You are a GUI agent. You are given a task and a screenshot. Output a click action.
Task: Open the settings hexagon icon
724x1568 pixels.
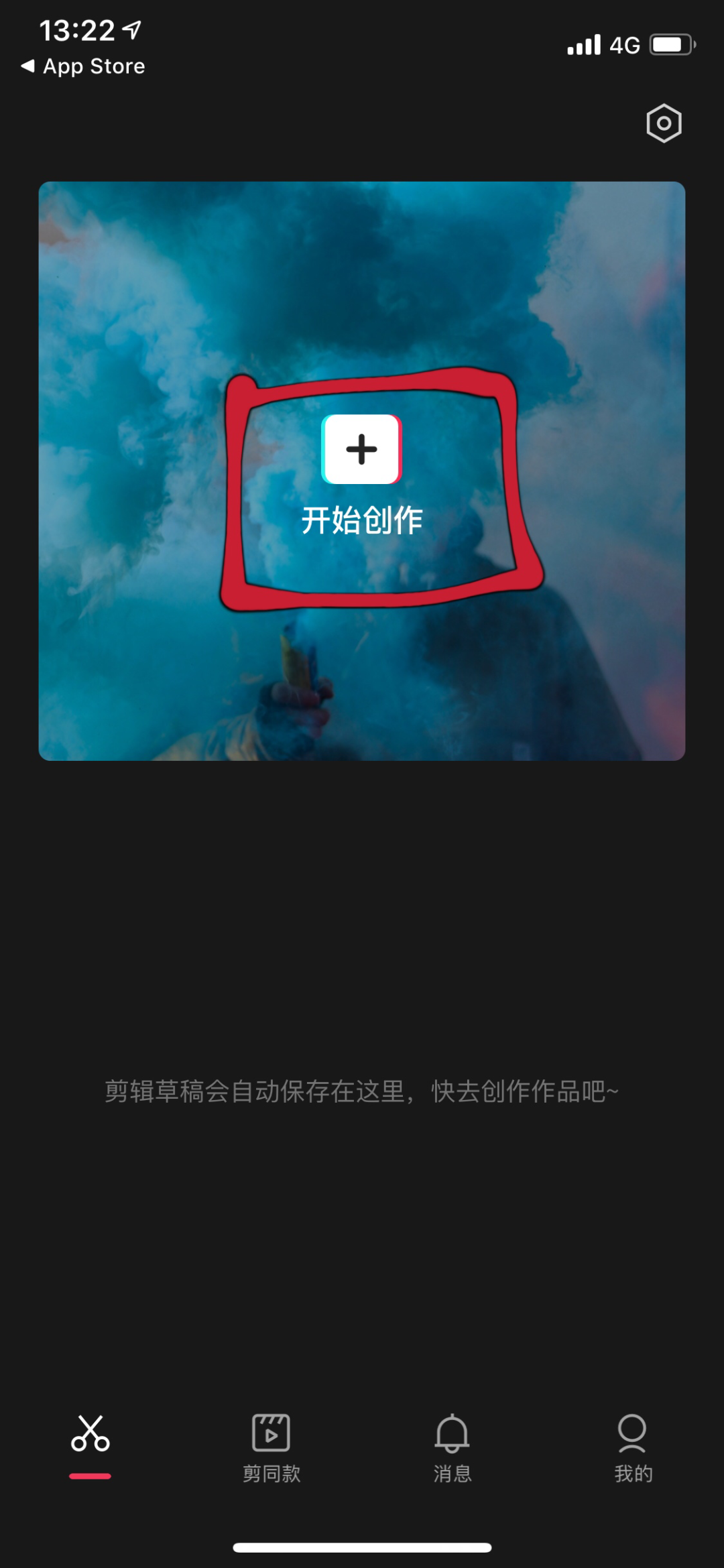pos(664,123)
